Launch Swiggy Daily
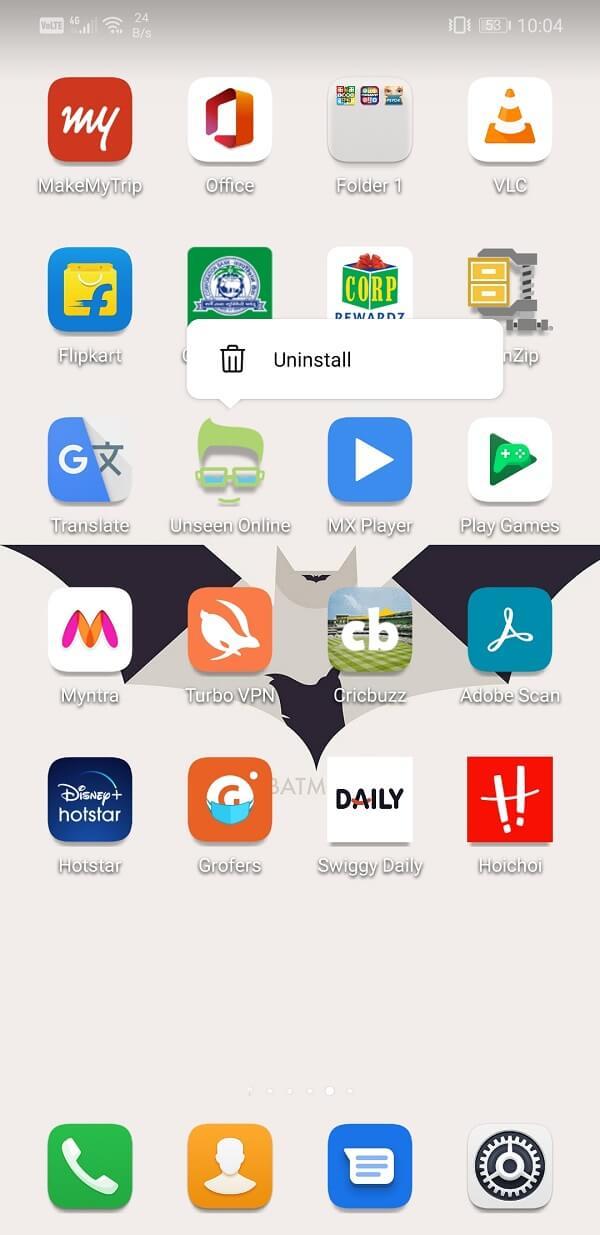 click(370, 800)
